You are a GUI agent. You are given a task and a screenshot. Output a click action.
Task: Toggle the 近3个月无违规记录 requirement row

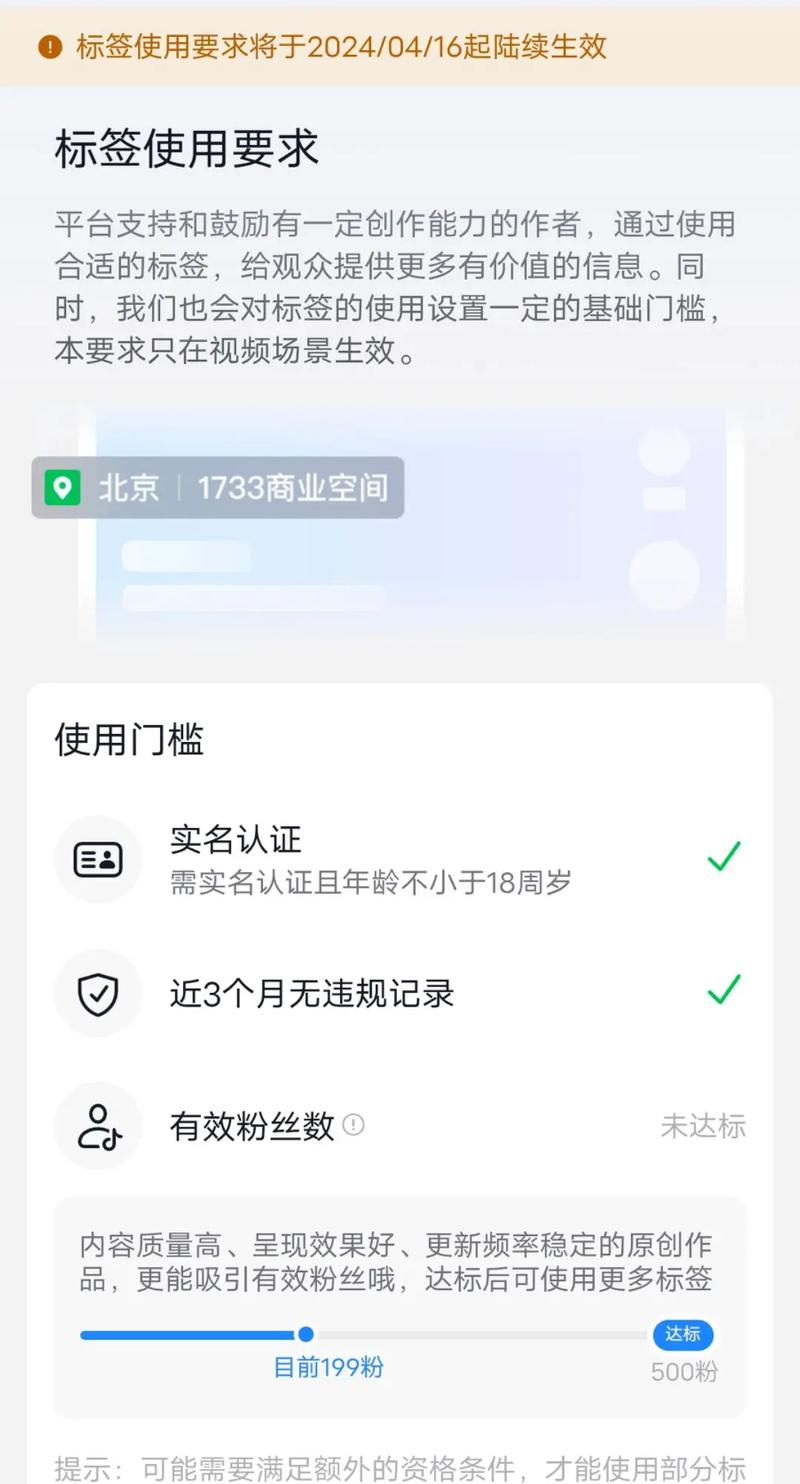[400, 994]
